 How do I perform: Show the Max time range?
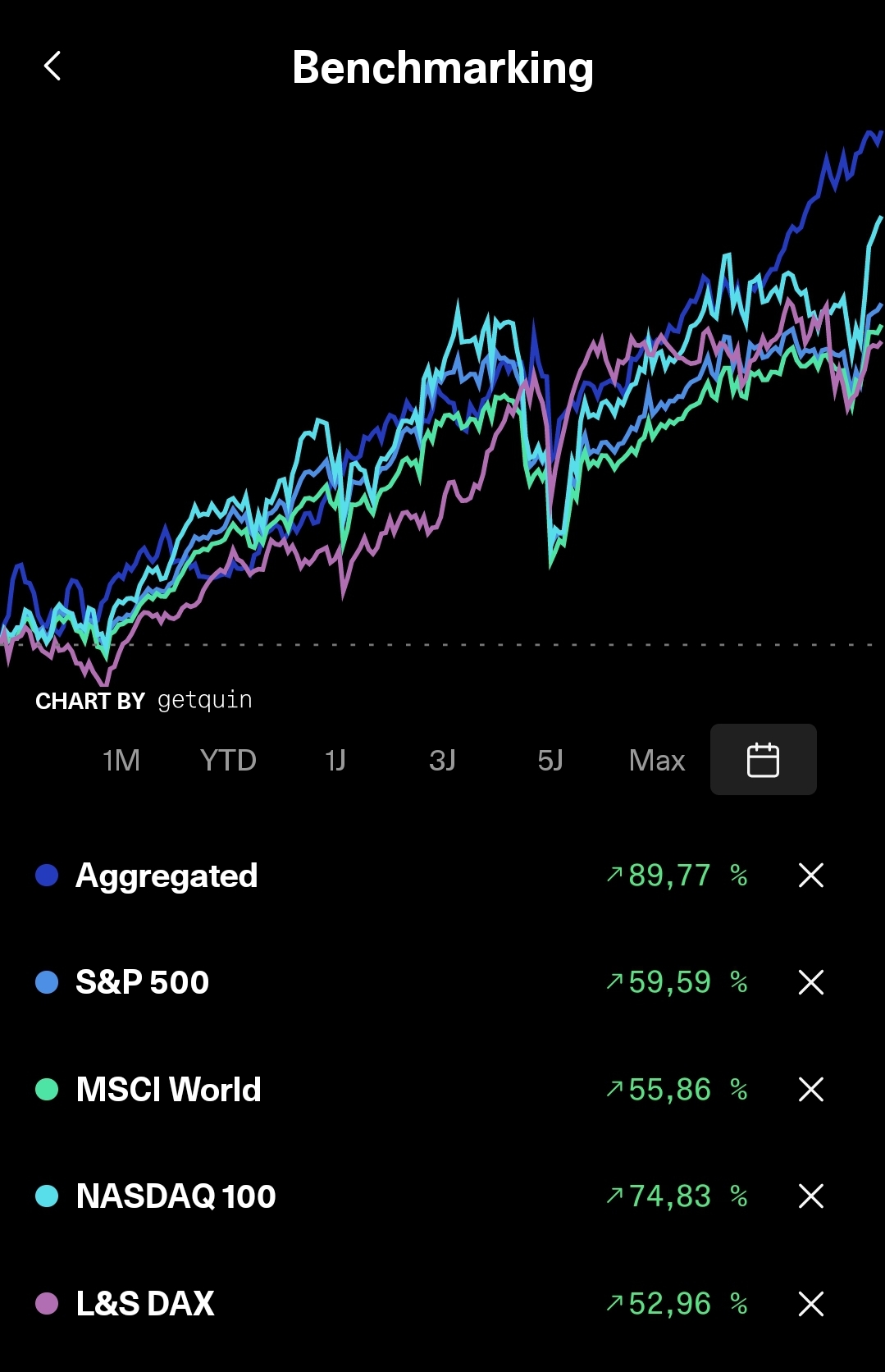657,761
